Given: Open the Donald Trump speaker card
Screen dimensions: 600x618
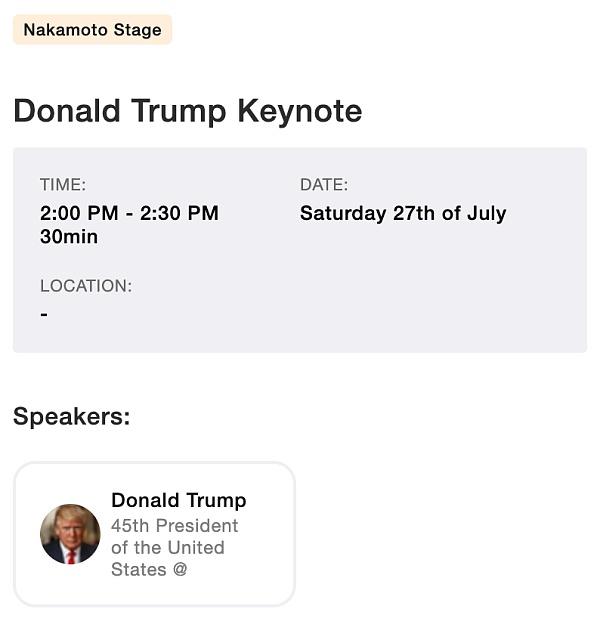Looking at the screenshot, I should pyautogui.click(x=155, y=534).
